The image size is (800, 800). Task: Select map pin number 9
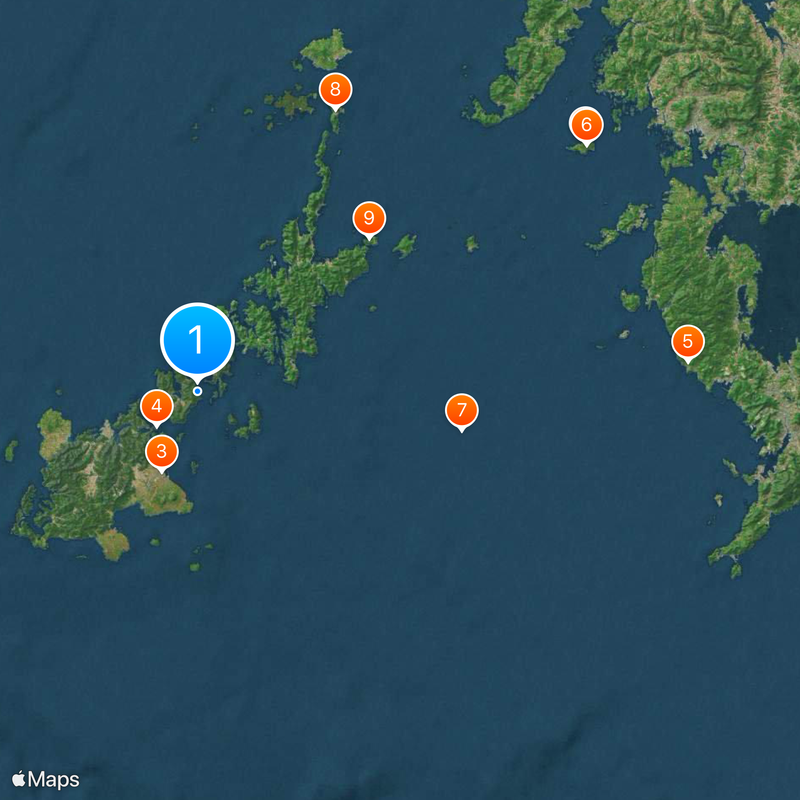pos(369,217)
